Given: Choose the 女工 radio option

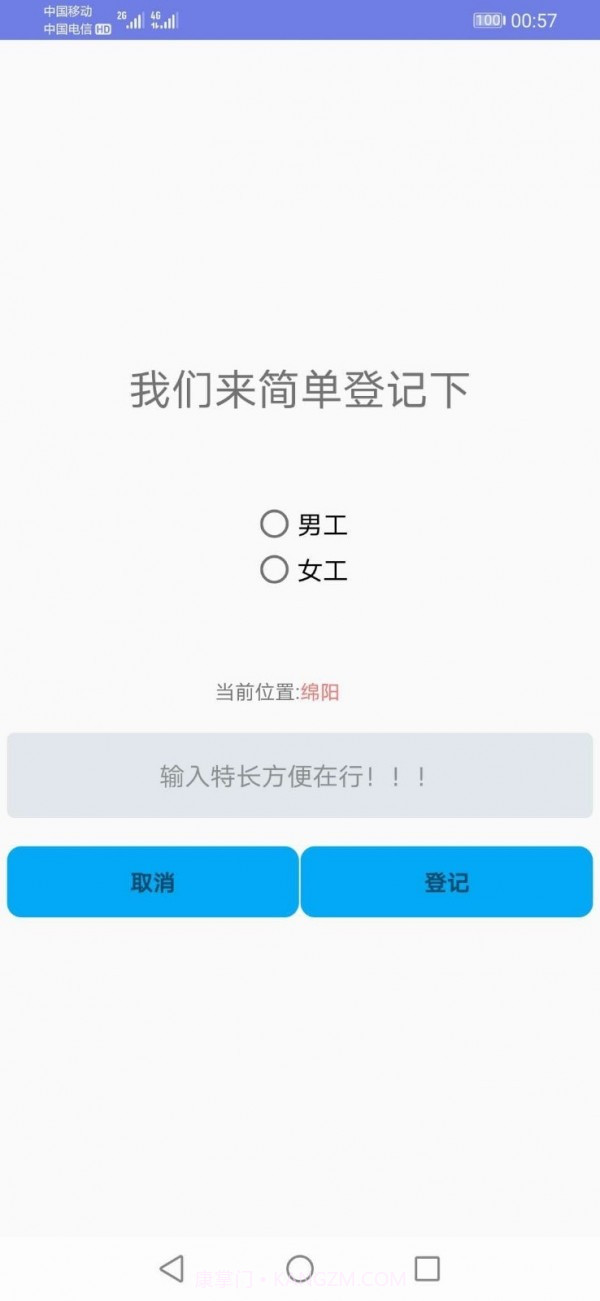Looking at the screenshot, I should click(x=274, y=570).
